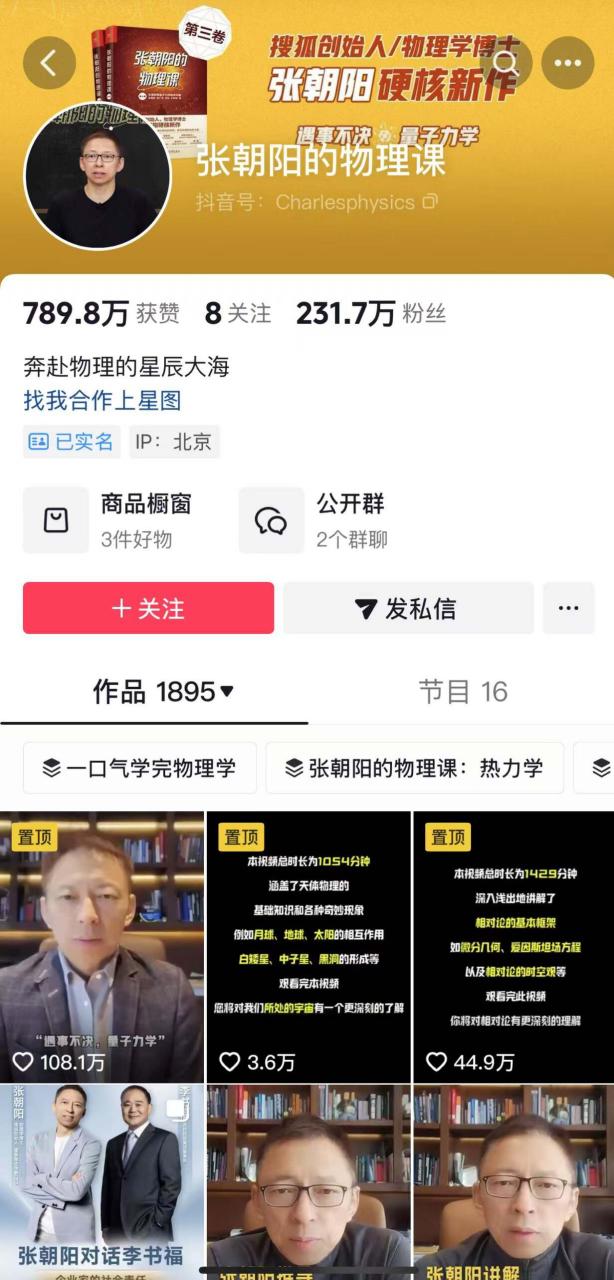Open search on this profile

(506, 62)
